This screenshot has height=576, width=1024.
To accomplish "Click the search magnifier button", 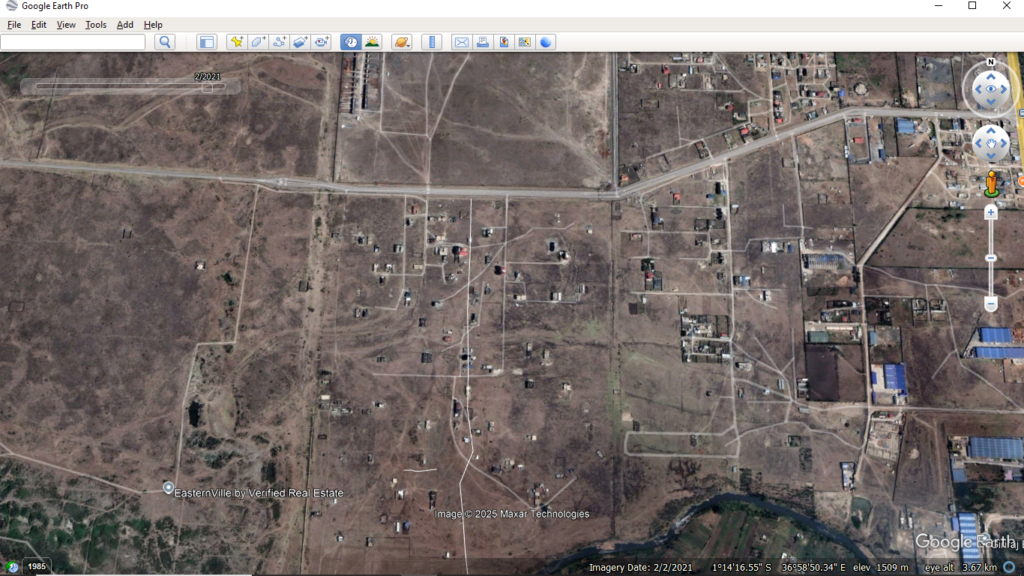I will click(x=165, y=42).
